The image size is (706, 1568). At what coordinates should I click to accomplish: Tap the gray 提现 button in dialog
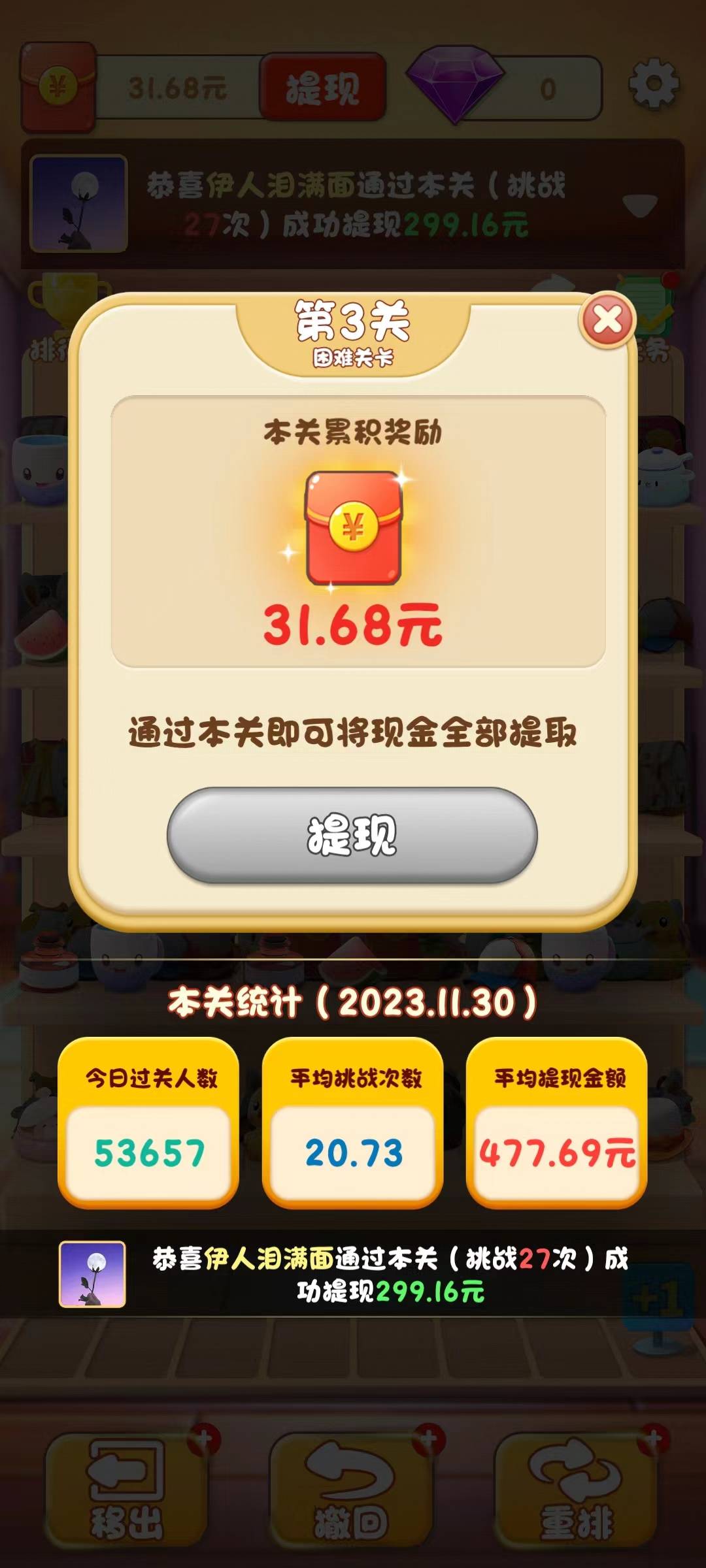(352, 835)
